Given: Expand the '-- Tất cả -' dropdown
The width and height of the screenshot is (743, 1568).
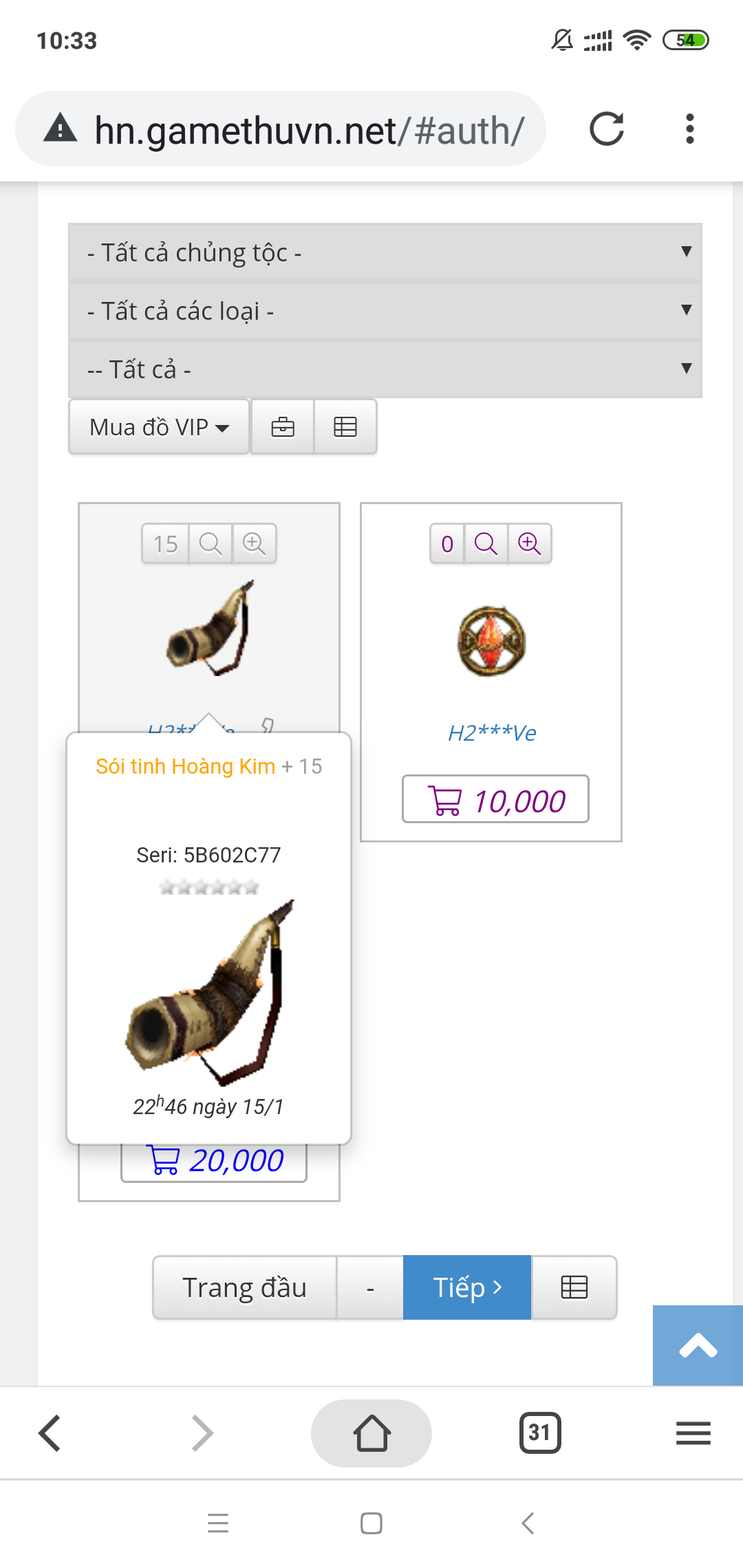Looking at the screenshot, I should coord(385,369).
